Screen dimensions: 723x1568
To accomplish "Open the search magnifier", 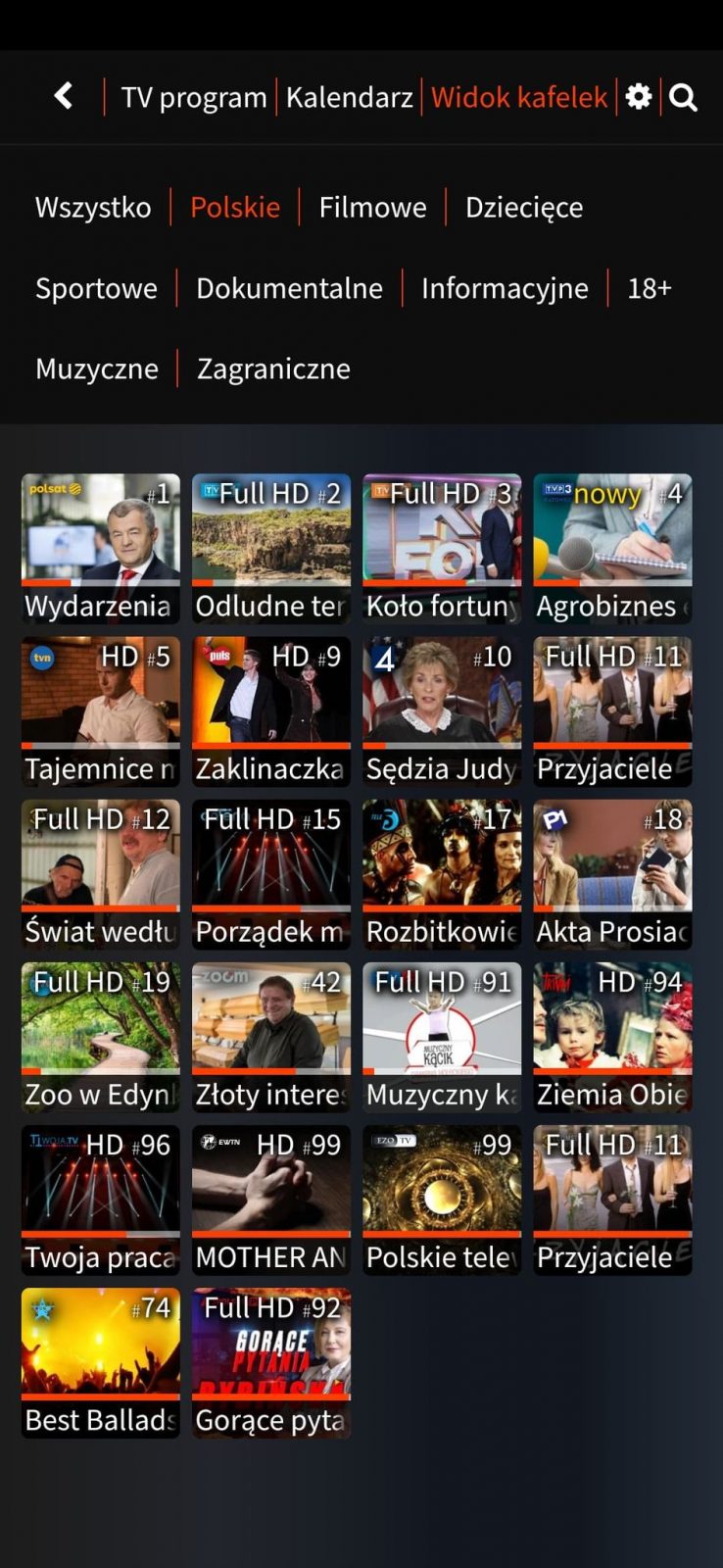I will coord(683,97).
